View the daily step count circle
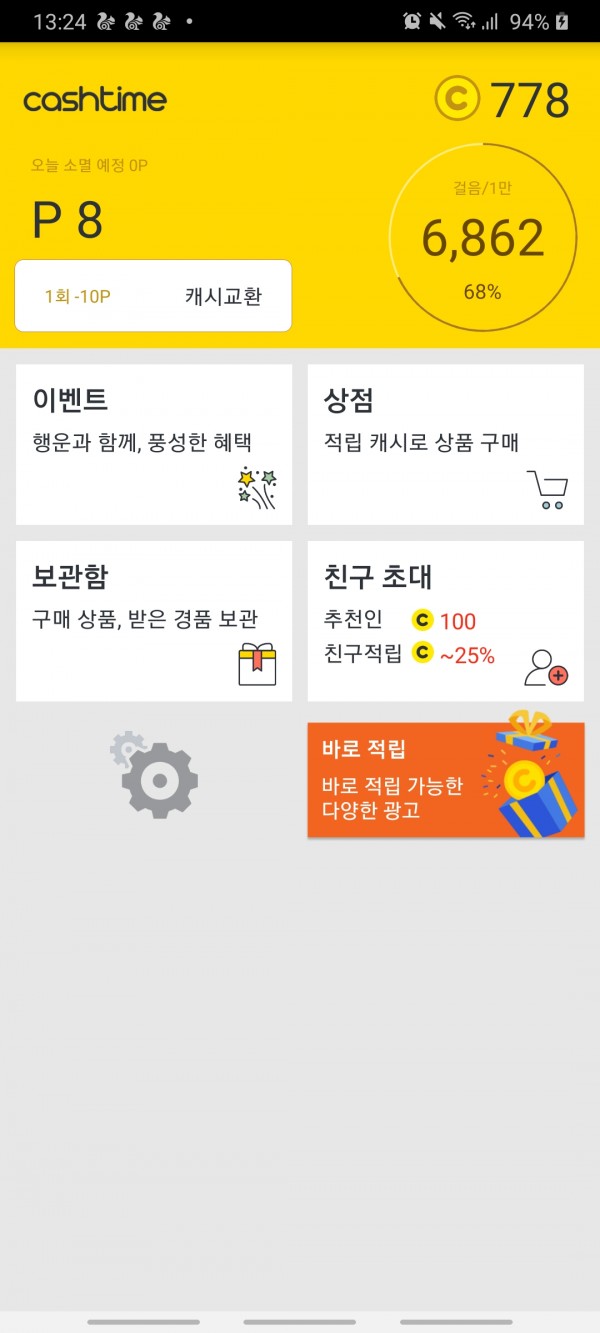Screen dimensions: 600x1333 pyautogui.click(x=482, y=240)
